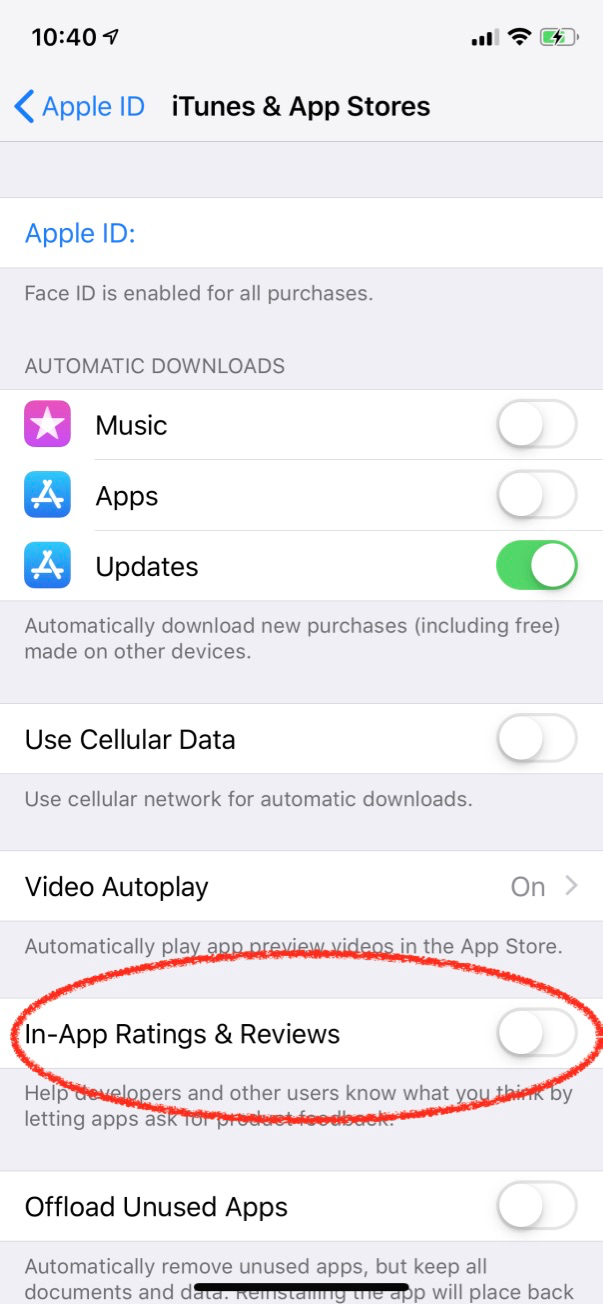Enable automatic downloads for Music
Screen dimensions: 603x1304
point(537,425)
